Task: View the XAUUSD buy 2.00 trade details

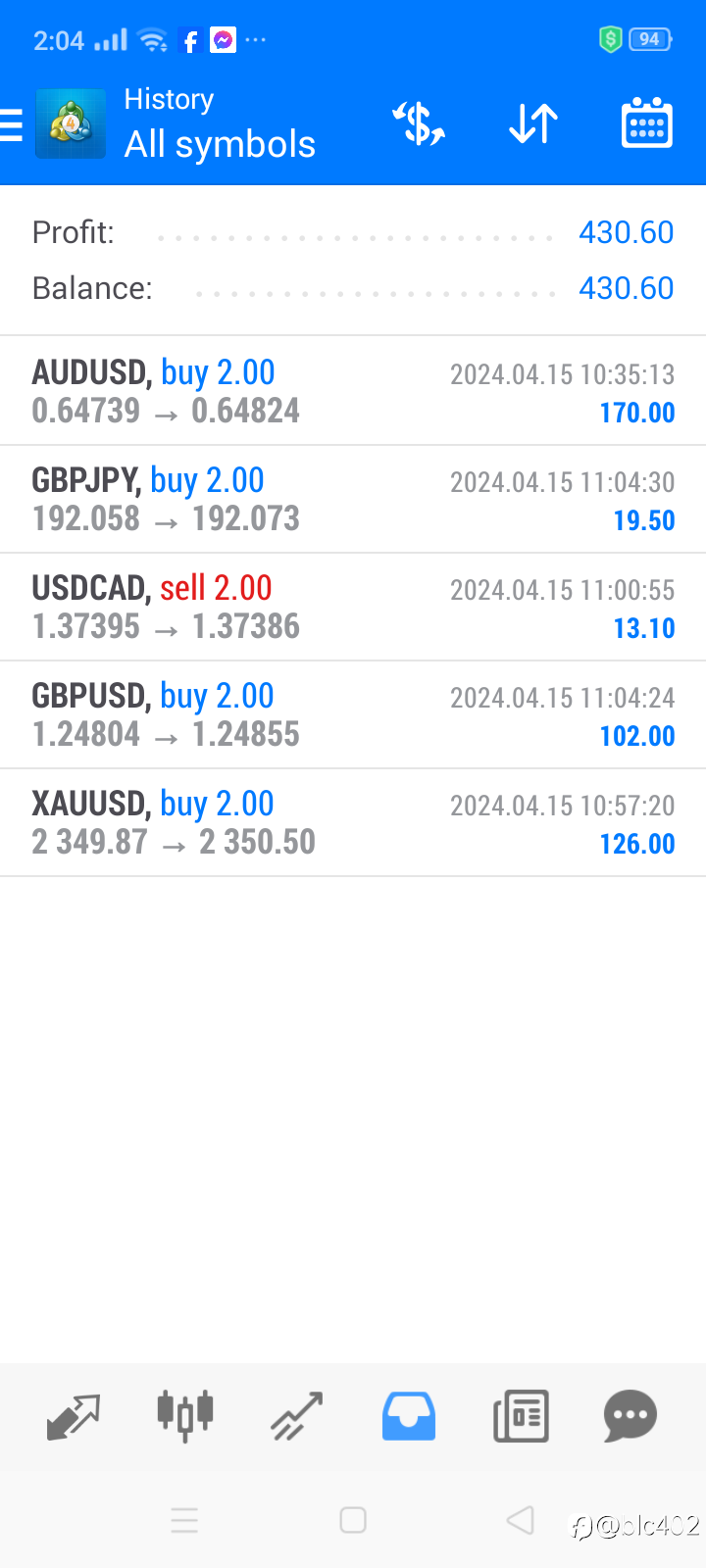Action: point(353,822)
